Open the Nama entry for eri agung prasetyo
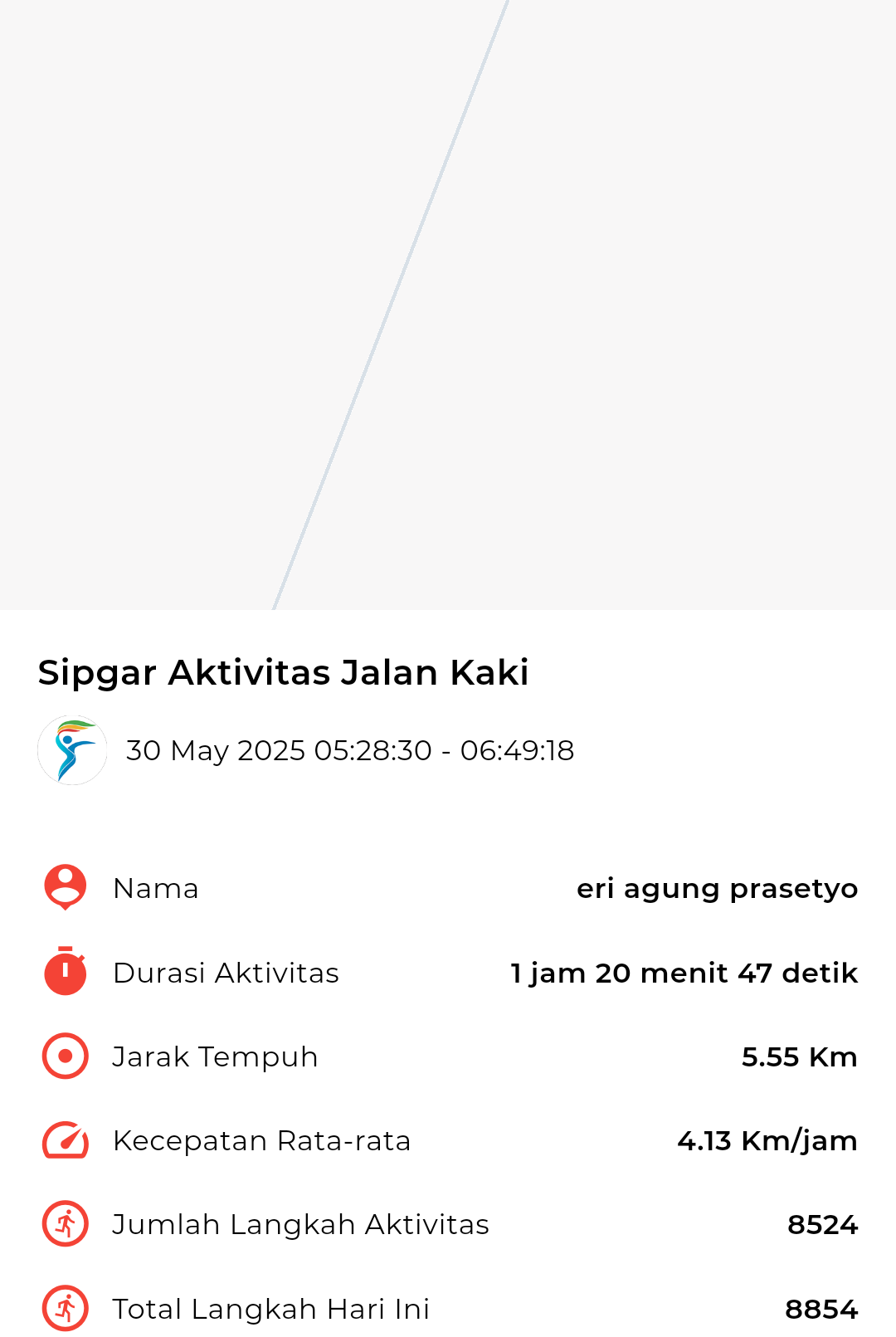 point(448,887)
